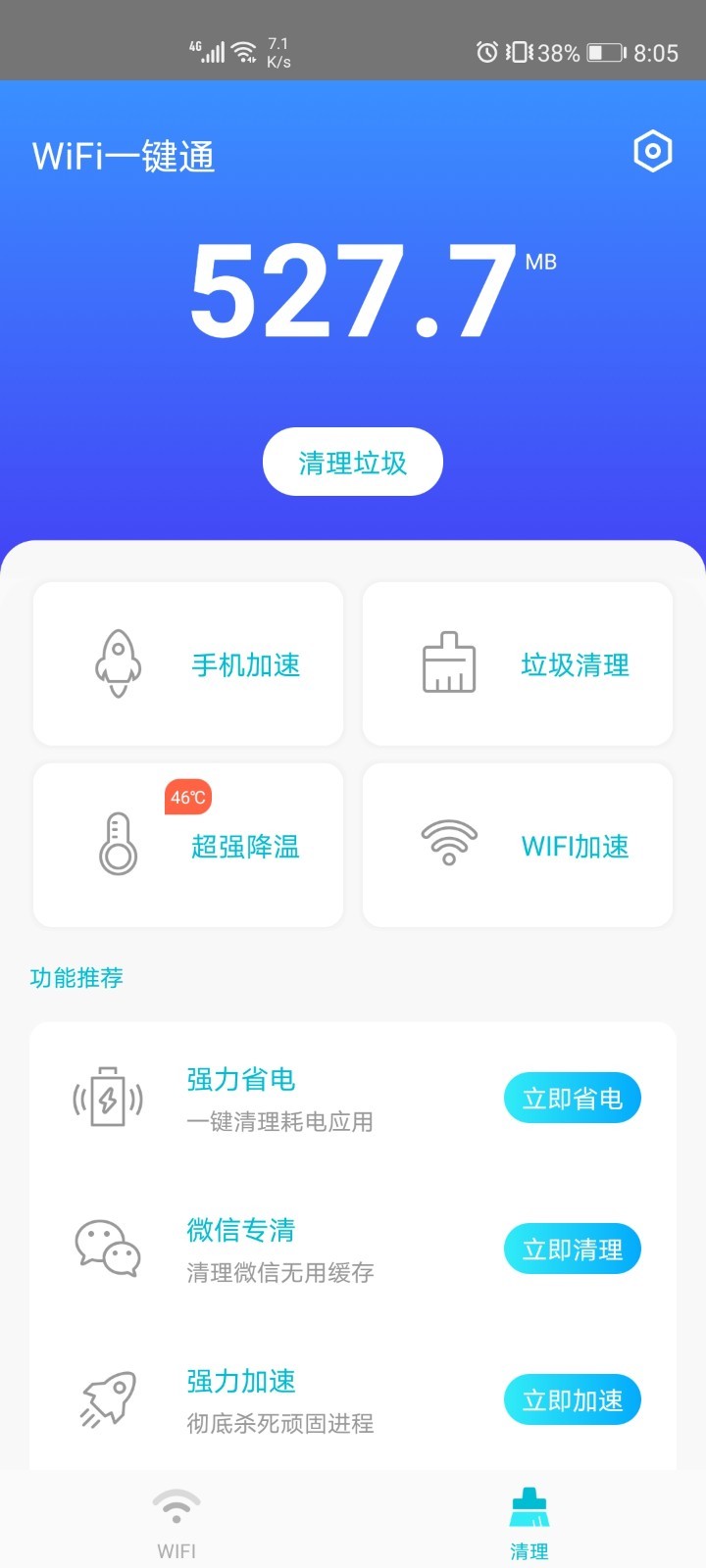Select the 功能推荐 section header
Image resolution: width=706 pixels, height=1568 pixels.
pos(76,977)
